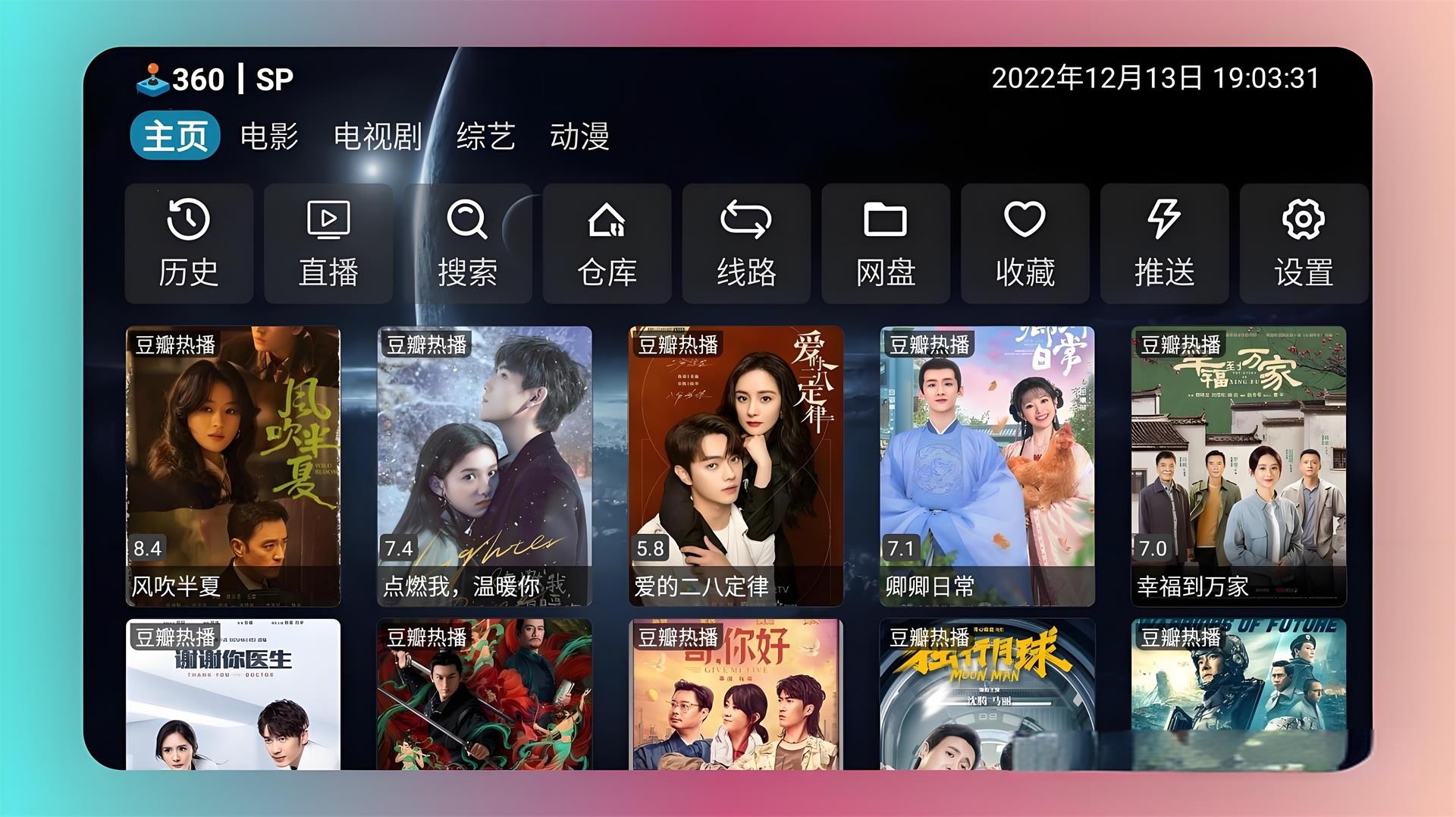
Task: Open 网盘 cloud drive
Action: [886, 244]
